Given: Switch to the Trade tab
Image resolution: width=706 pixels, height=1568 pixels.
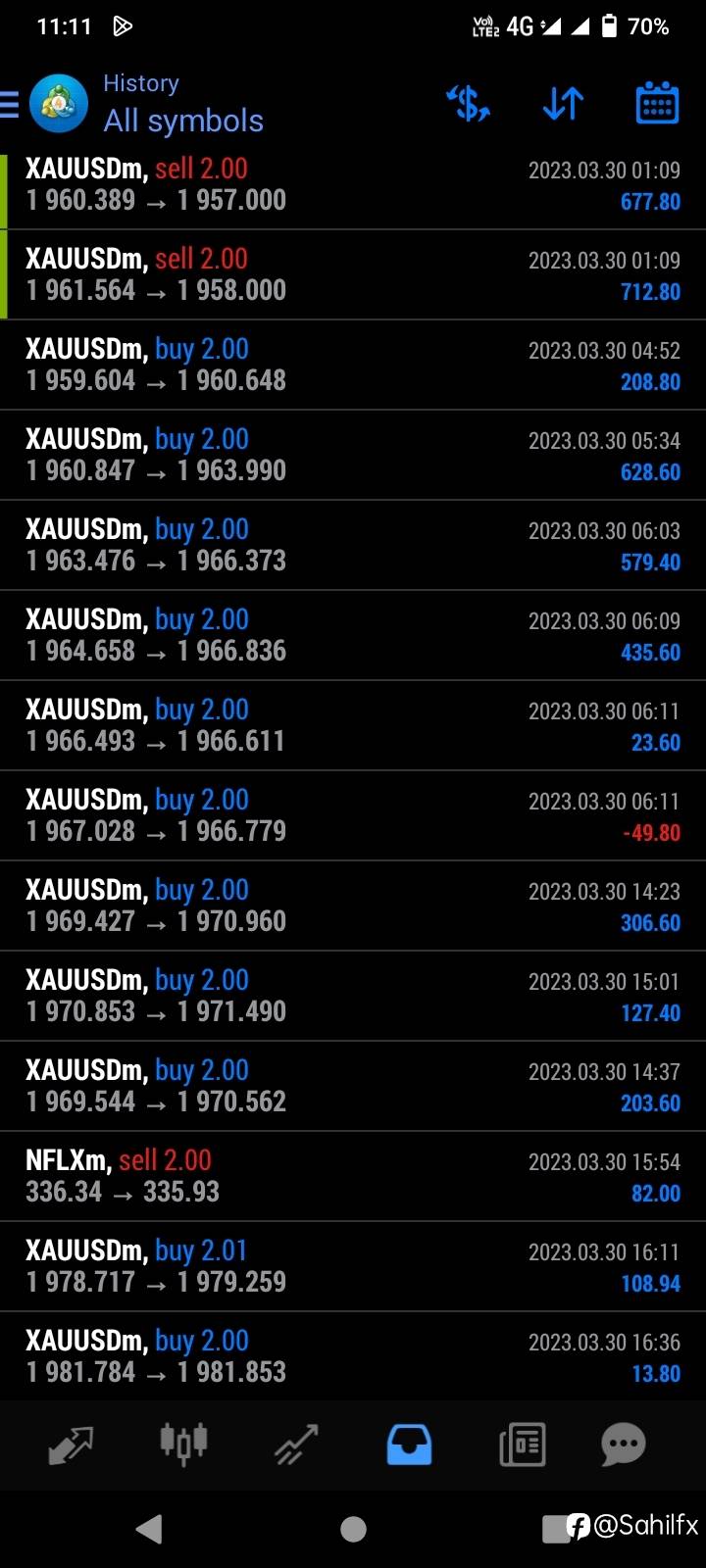Looking at the screenshot, I should click(296, 1445).
